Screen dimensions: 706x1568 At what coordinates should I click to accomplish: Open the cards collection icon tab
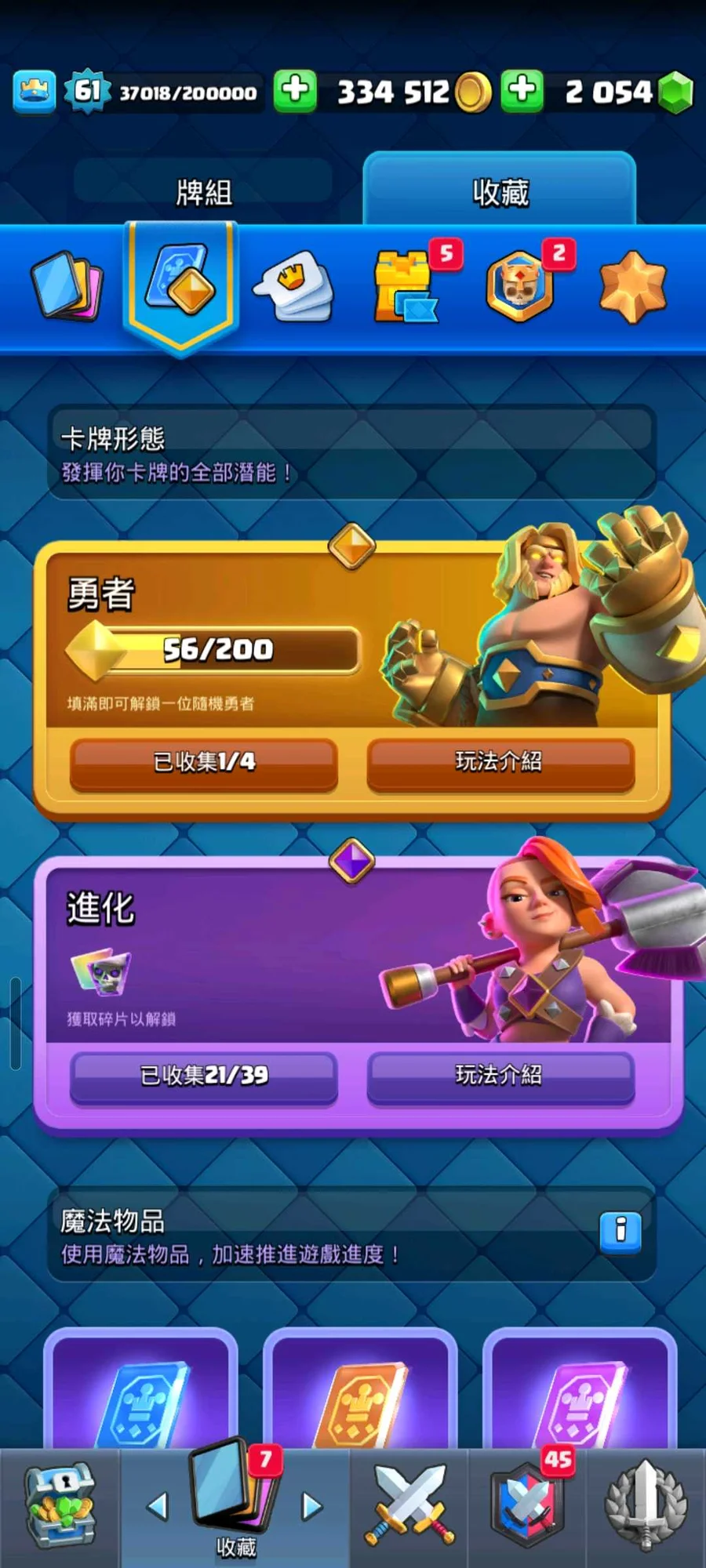coord(67,286)
